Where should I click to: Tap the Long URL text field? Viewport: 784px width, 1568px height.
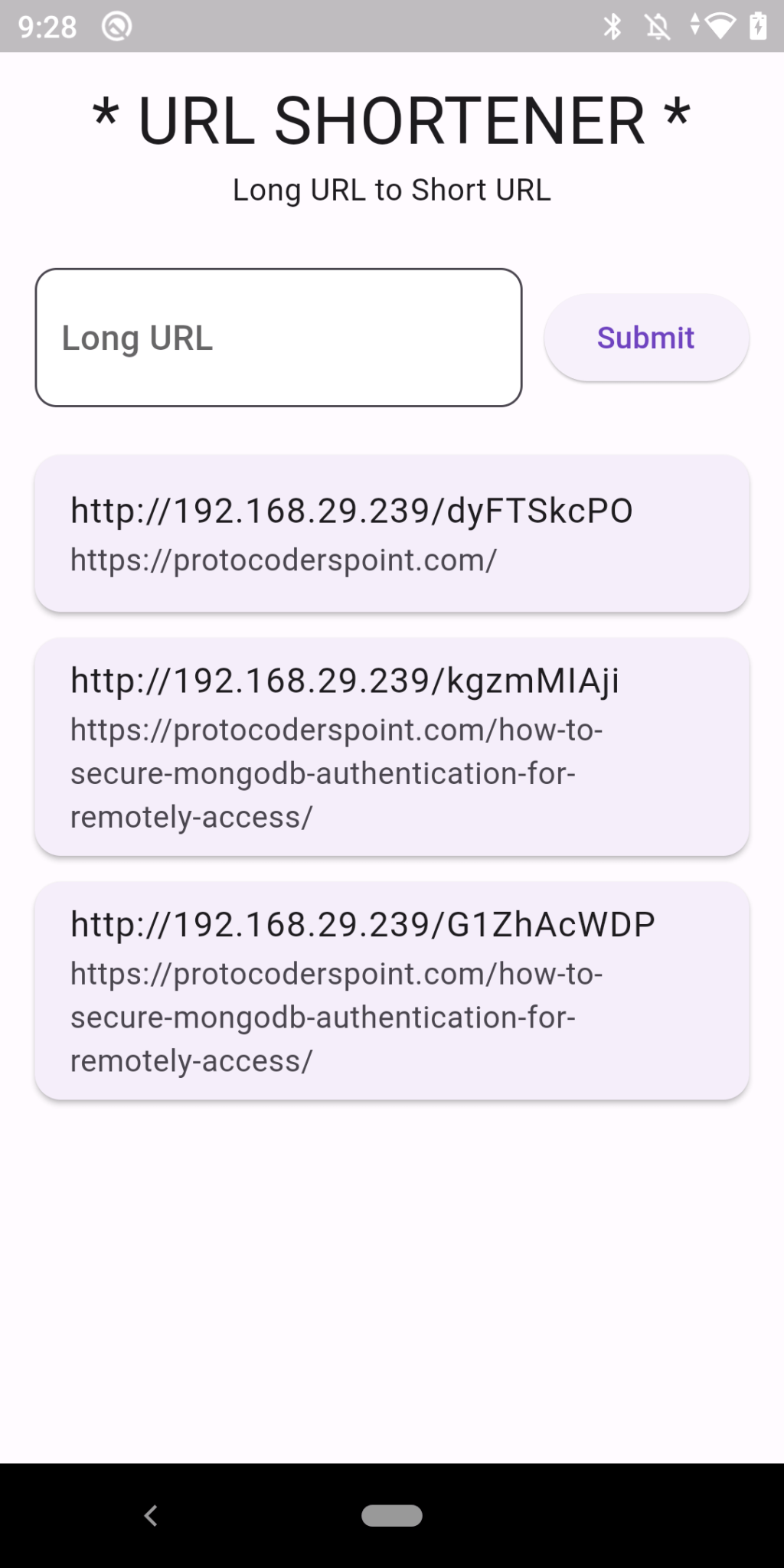click(x=279, y=338)
